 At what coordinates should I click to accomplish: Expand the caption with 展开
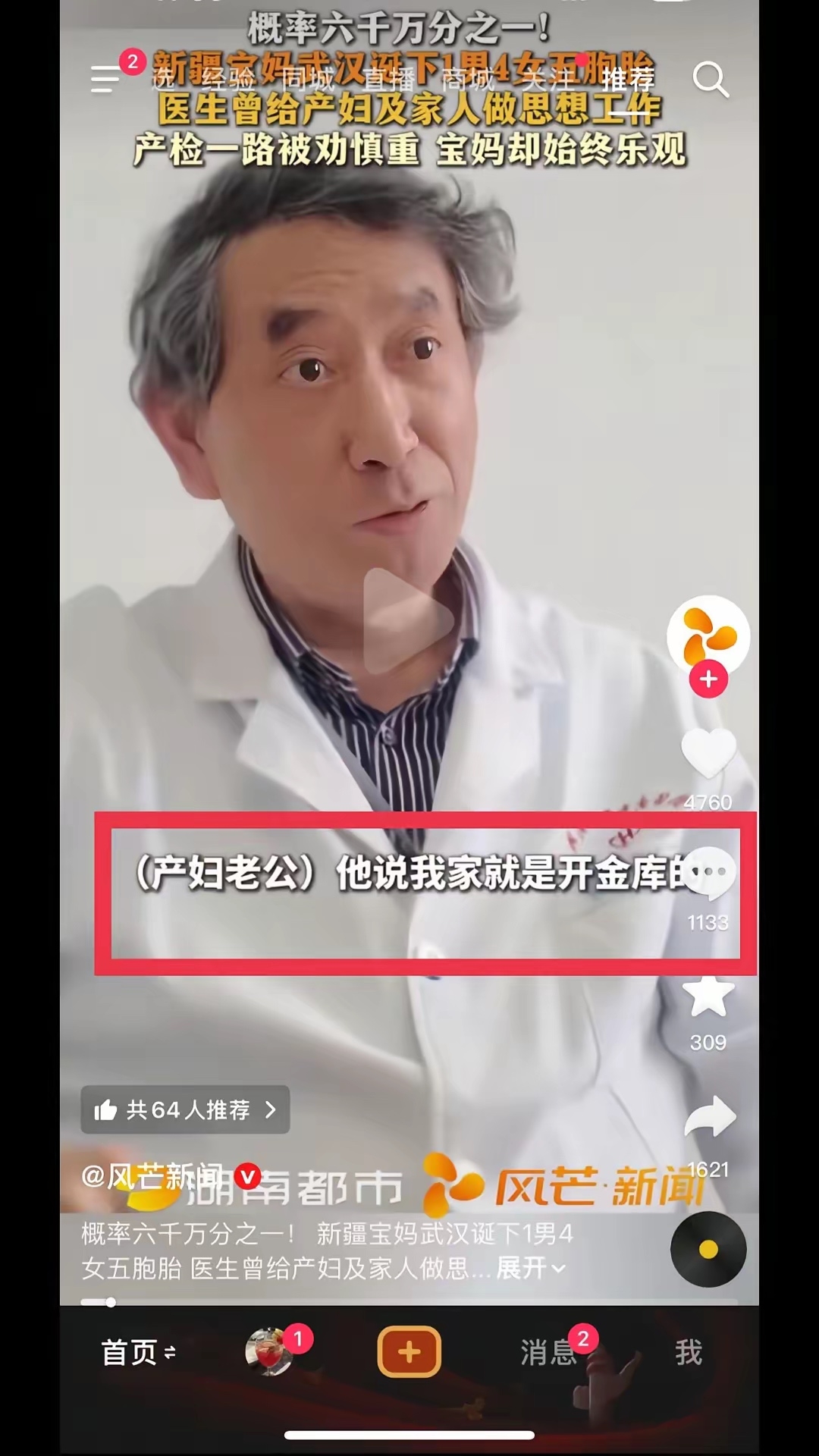[x=529, y=1267]
